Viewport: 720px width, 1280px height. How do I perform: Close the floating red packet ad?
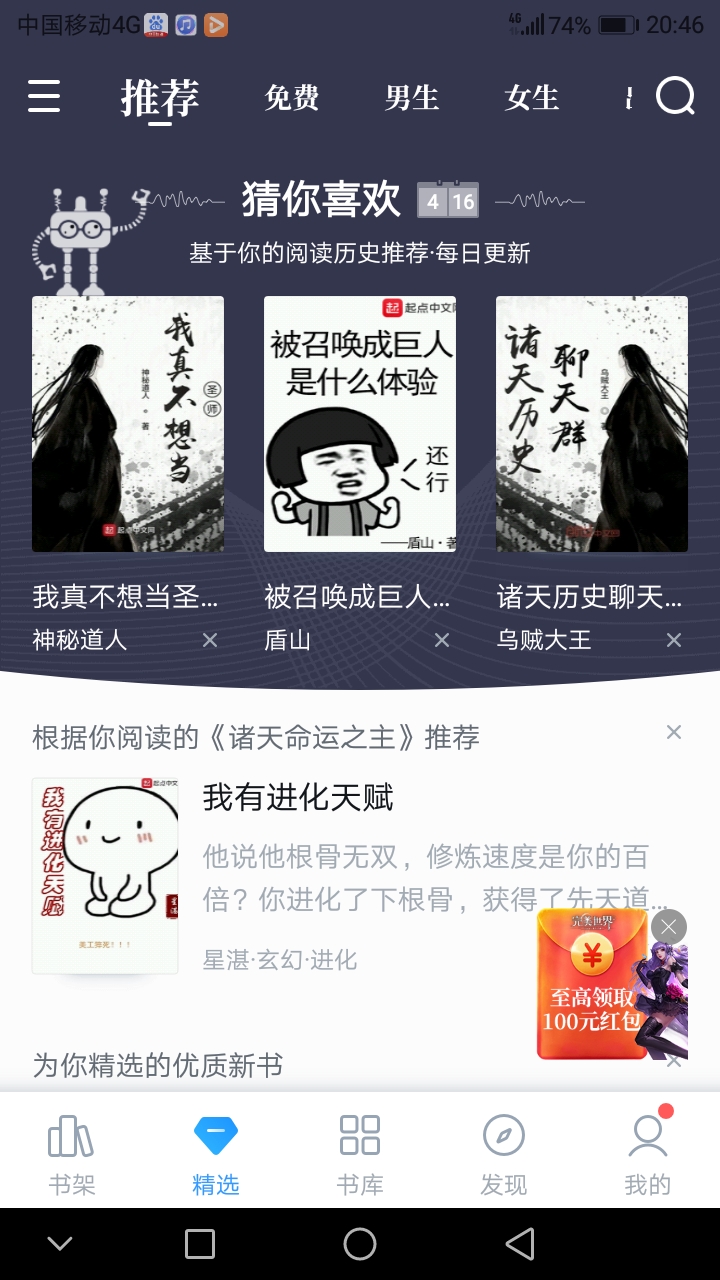[669, 927]
